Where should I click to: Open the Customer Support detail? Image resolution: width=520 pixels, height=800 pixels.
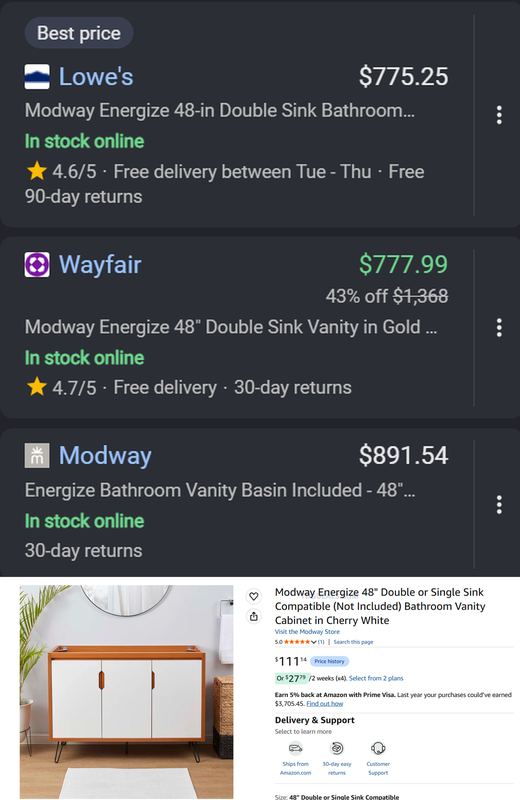[378, 758]
